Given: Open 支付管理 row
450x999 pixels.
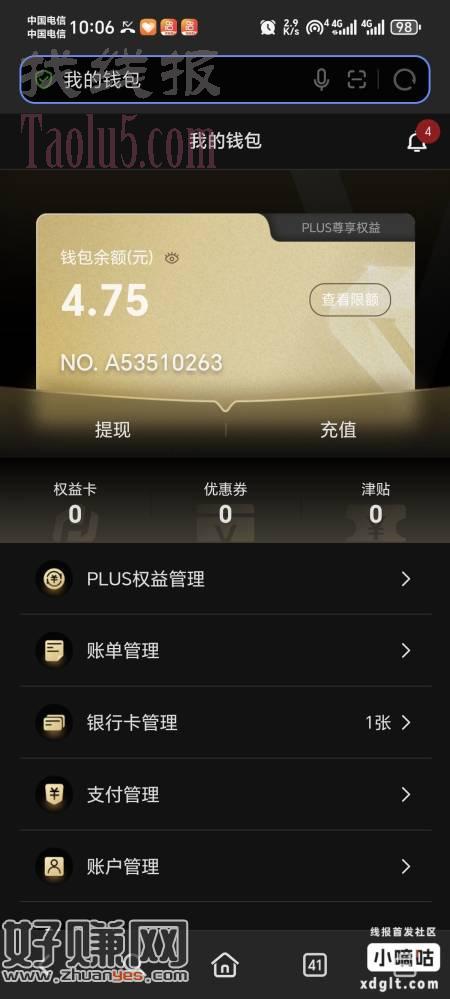Looking at the screenshot, I should [x=226, y=794].
